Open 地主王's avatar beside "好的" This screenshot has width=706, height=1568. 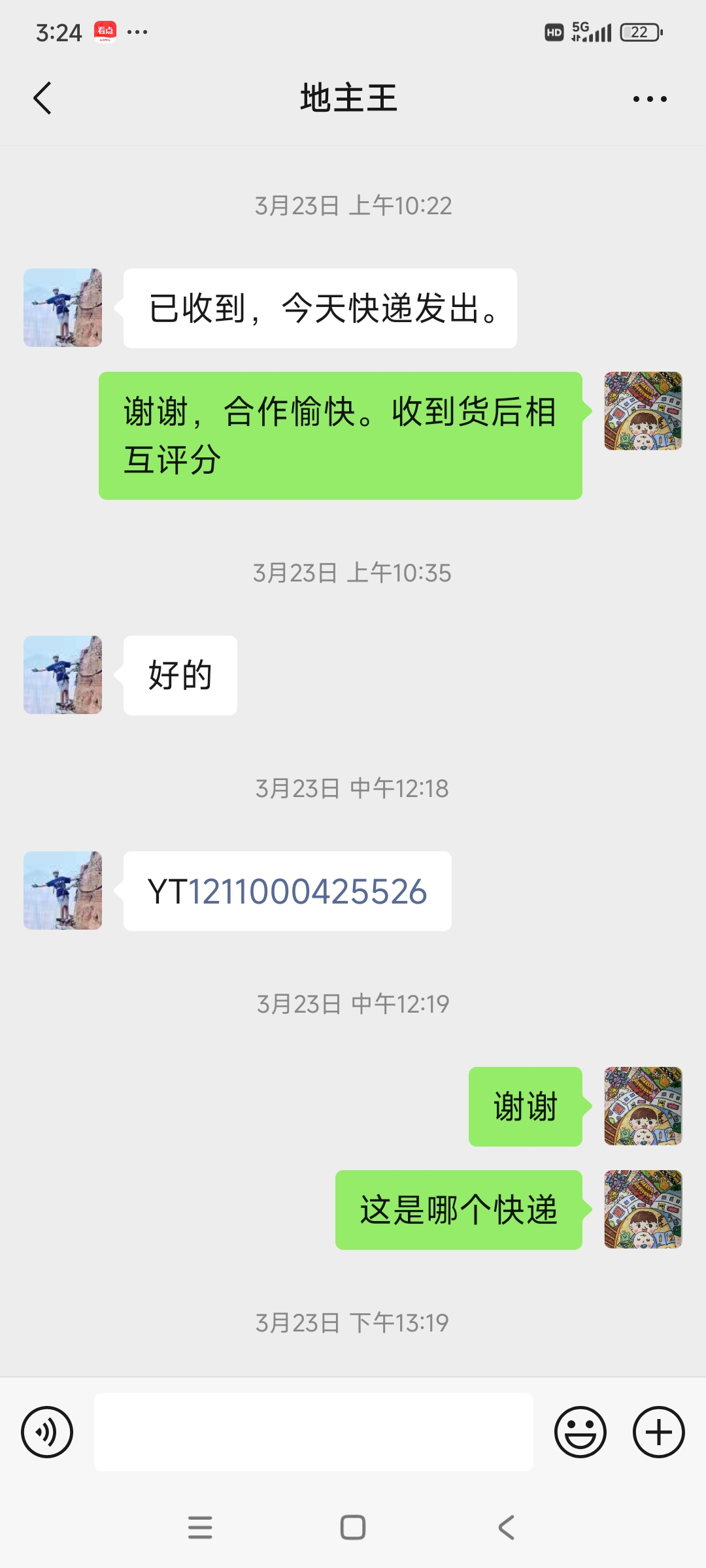point(63,675)
